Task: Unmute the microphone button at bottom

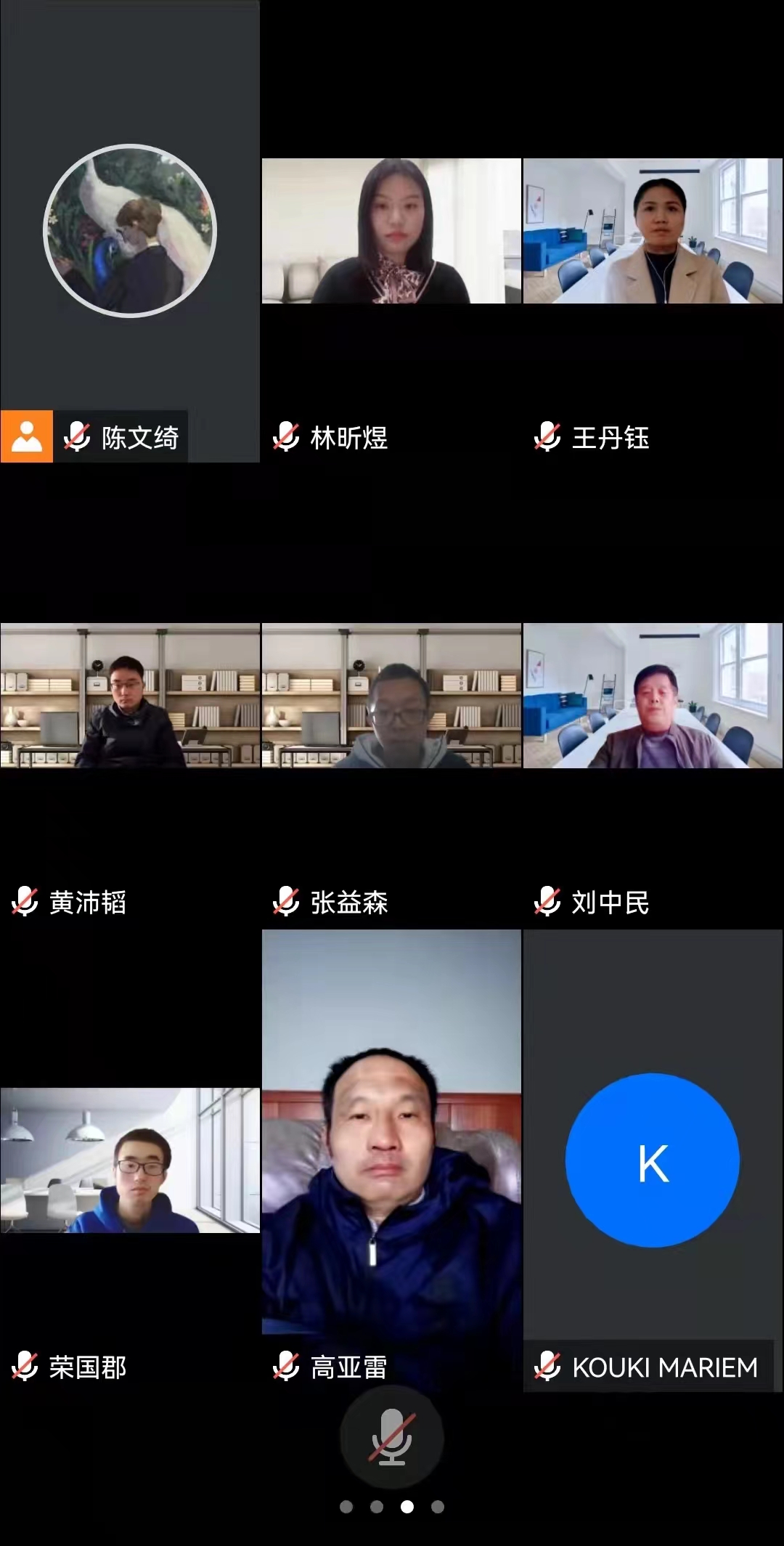Action: pyautogui.click(x=391, y=1438)
